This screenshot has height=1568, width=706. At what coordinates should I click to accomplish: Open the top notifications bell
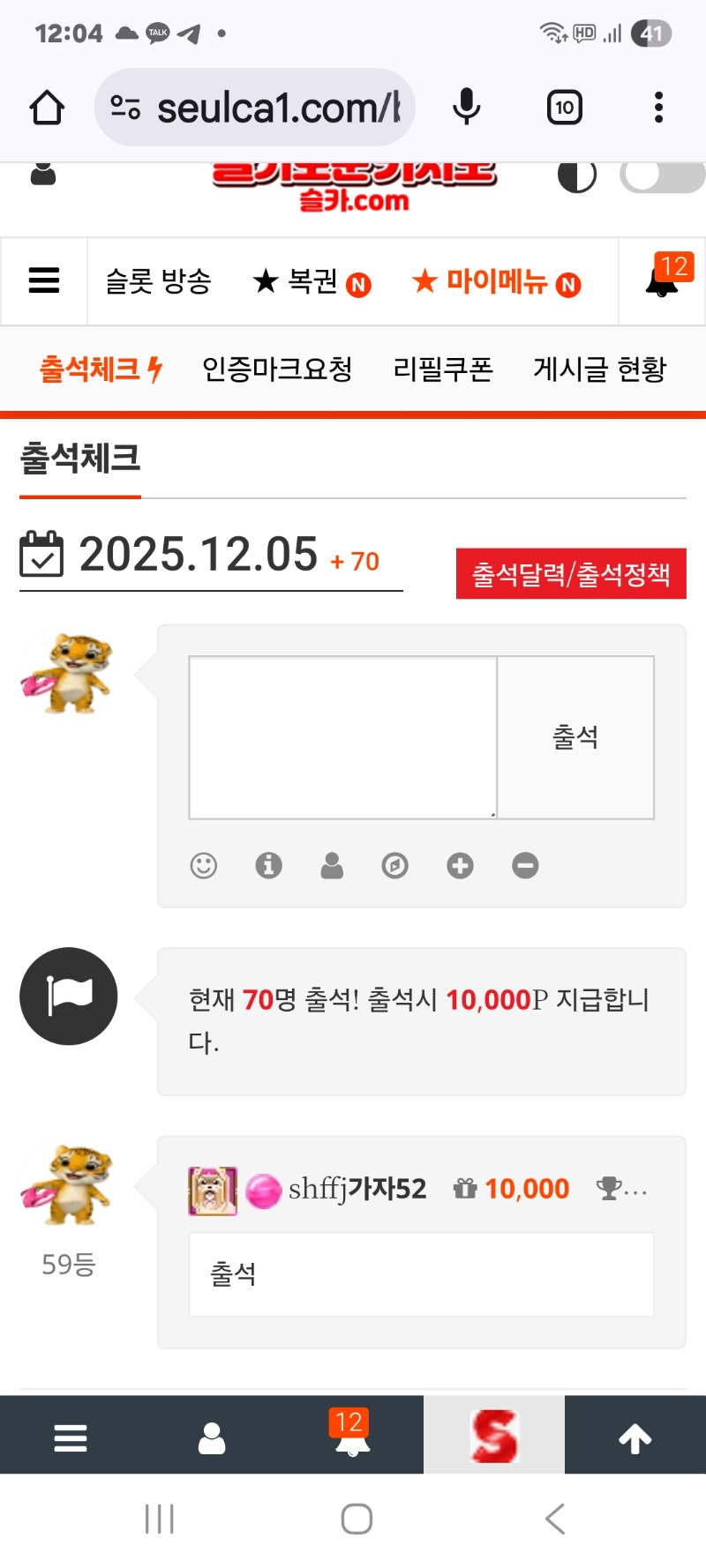point(662,280)
